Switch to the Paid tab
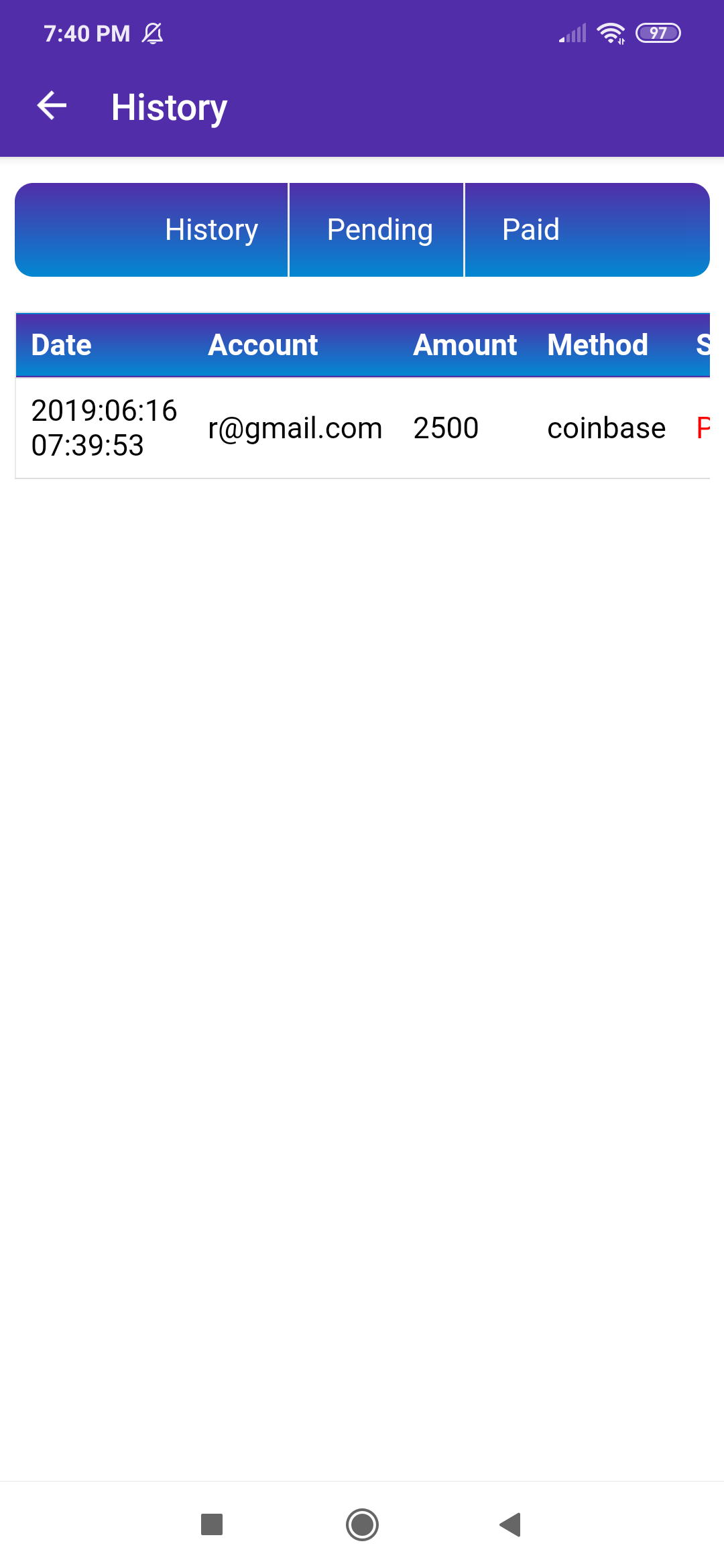The width and height of the screenshot is (724, 1568). (531, 230)
